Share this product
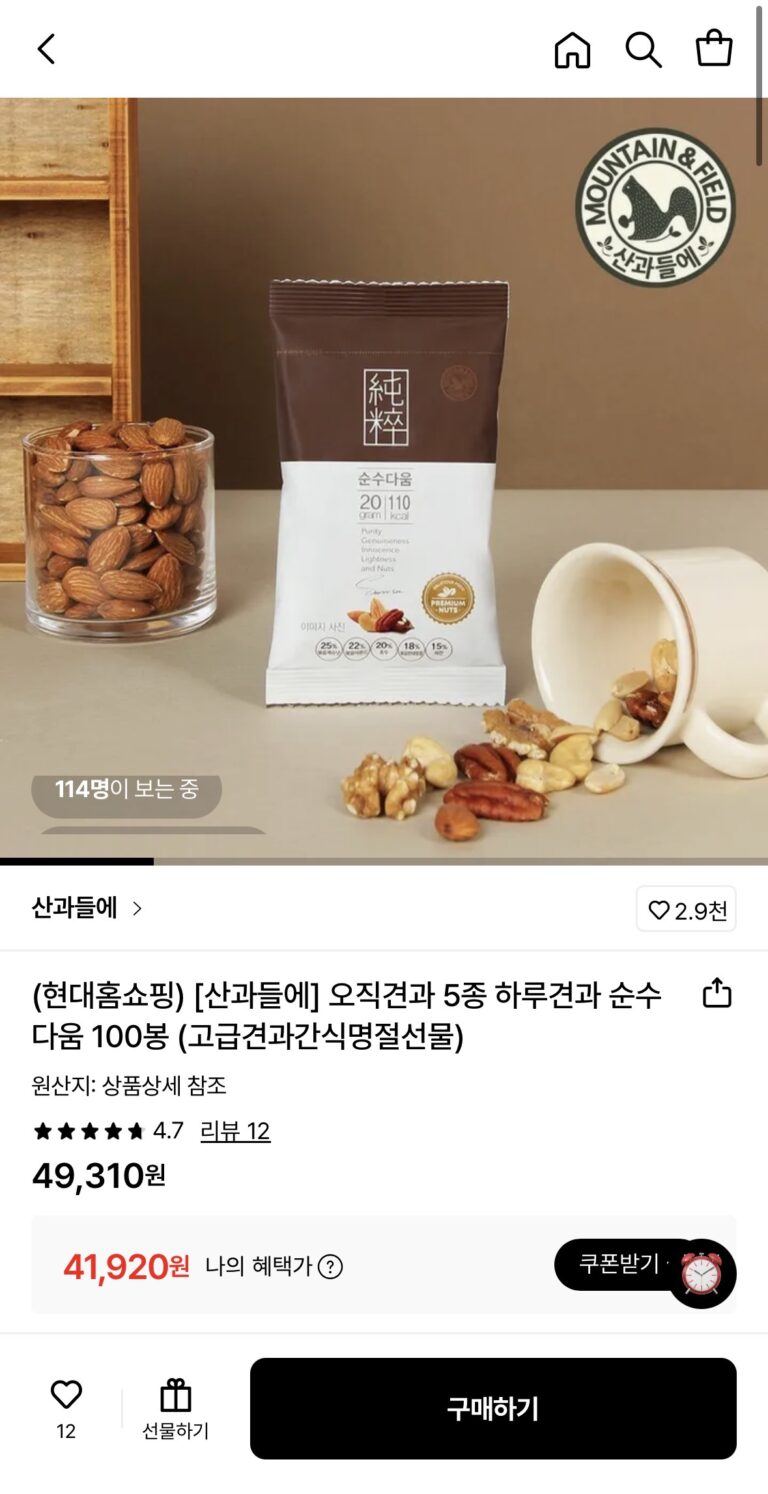 (717, 994)
